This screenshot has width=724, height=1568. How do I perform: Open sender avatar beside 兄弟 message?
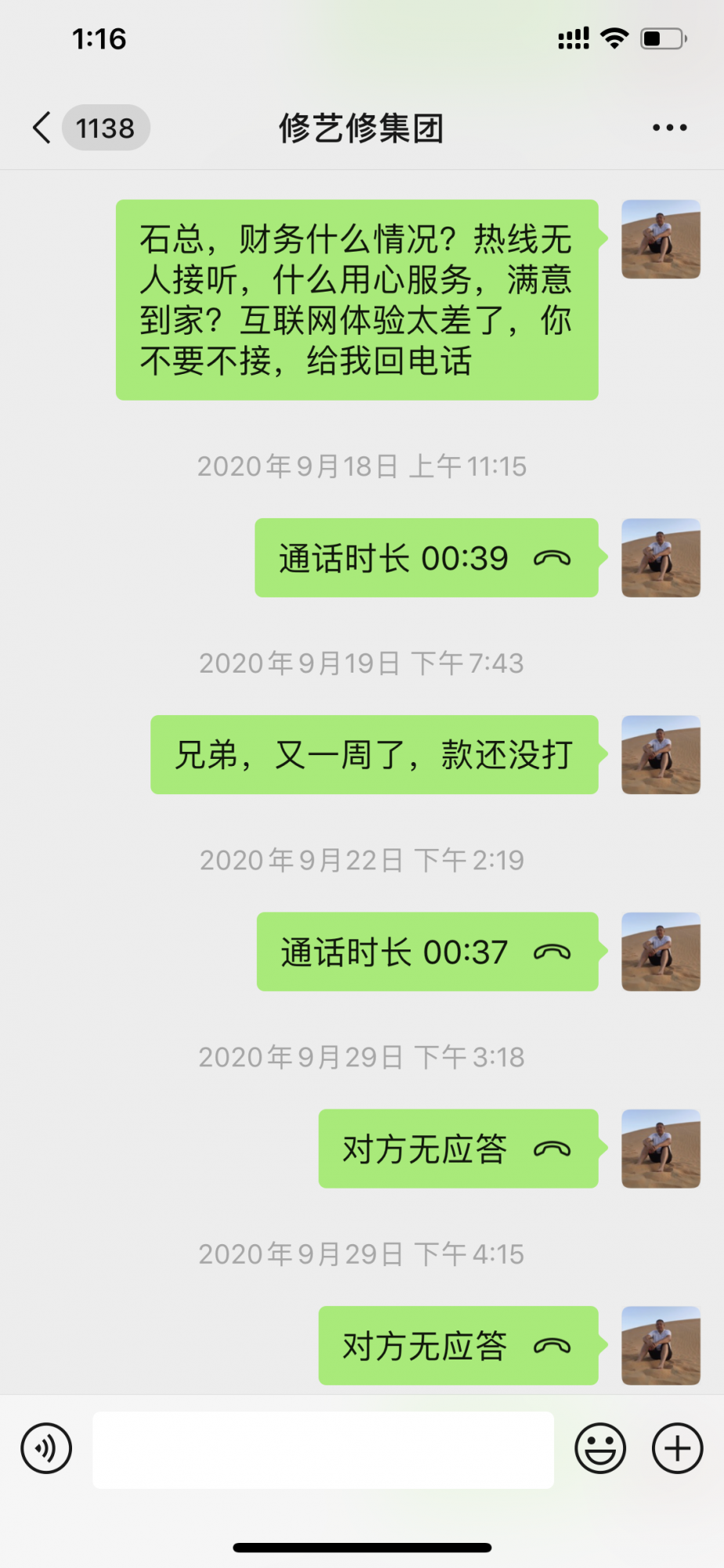click(x=661, y=754)
